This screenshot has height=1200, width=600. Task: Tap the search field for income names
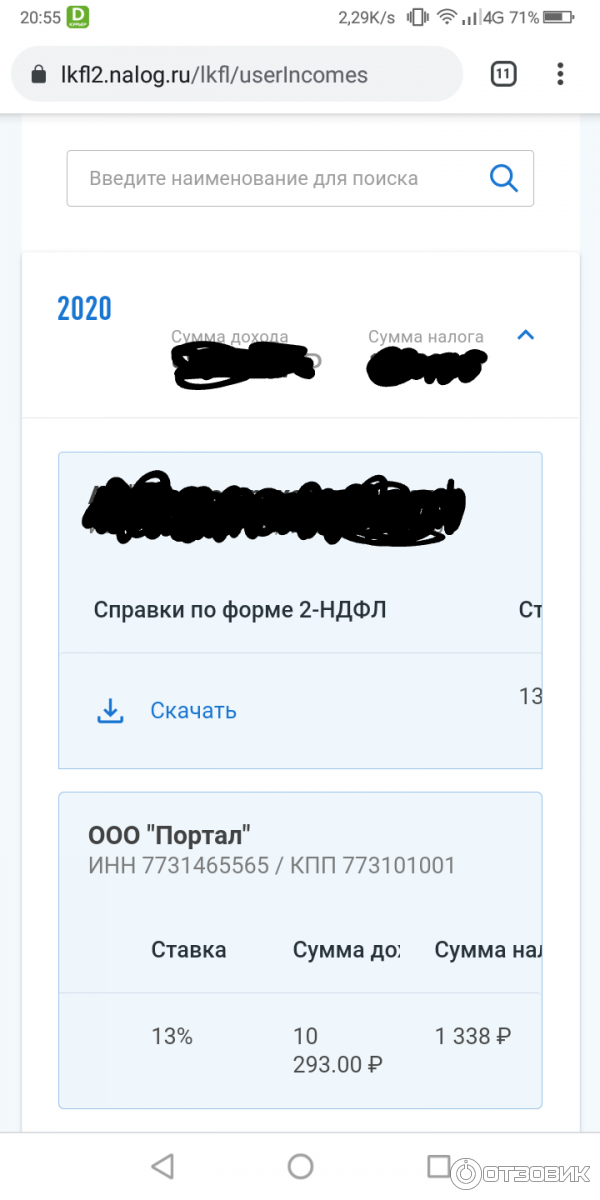click(270, 179)
